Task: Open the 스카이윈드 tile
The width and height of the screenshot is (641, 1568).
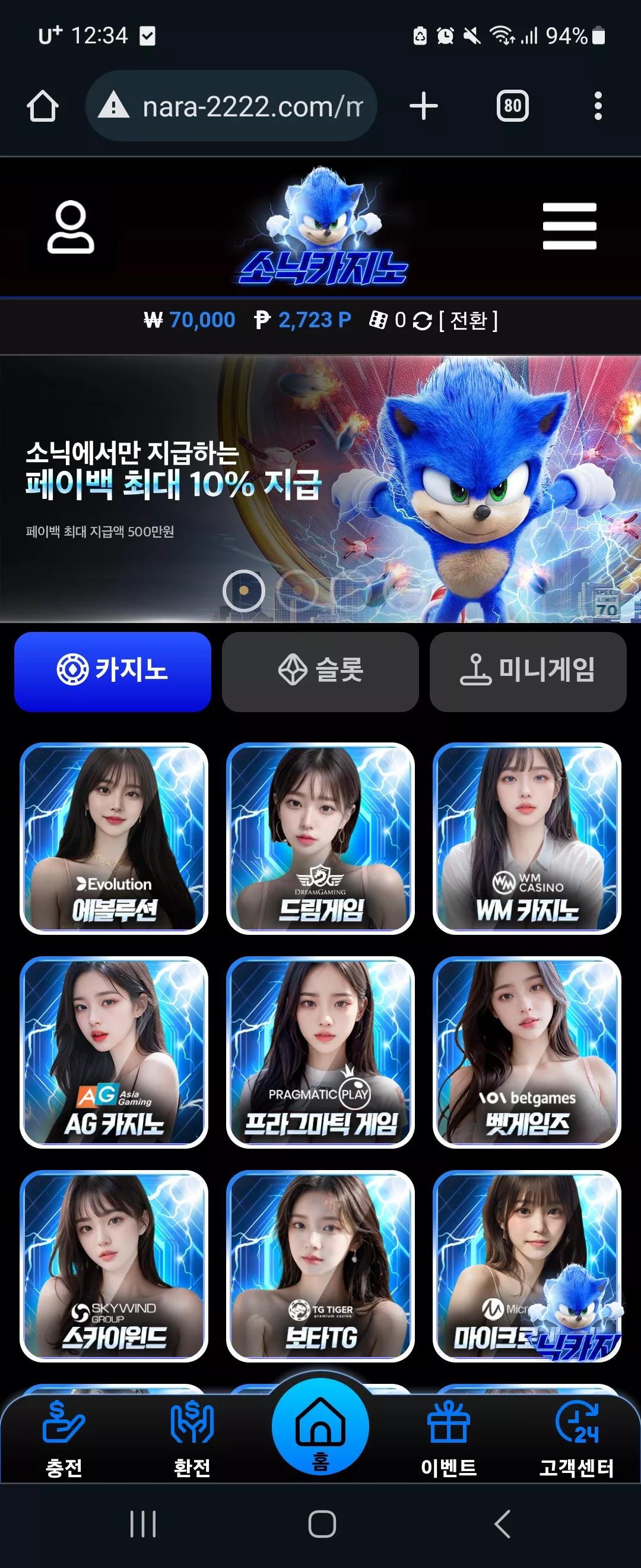Action: pyautogui.click(x=114, y=1266)
